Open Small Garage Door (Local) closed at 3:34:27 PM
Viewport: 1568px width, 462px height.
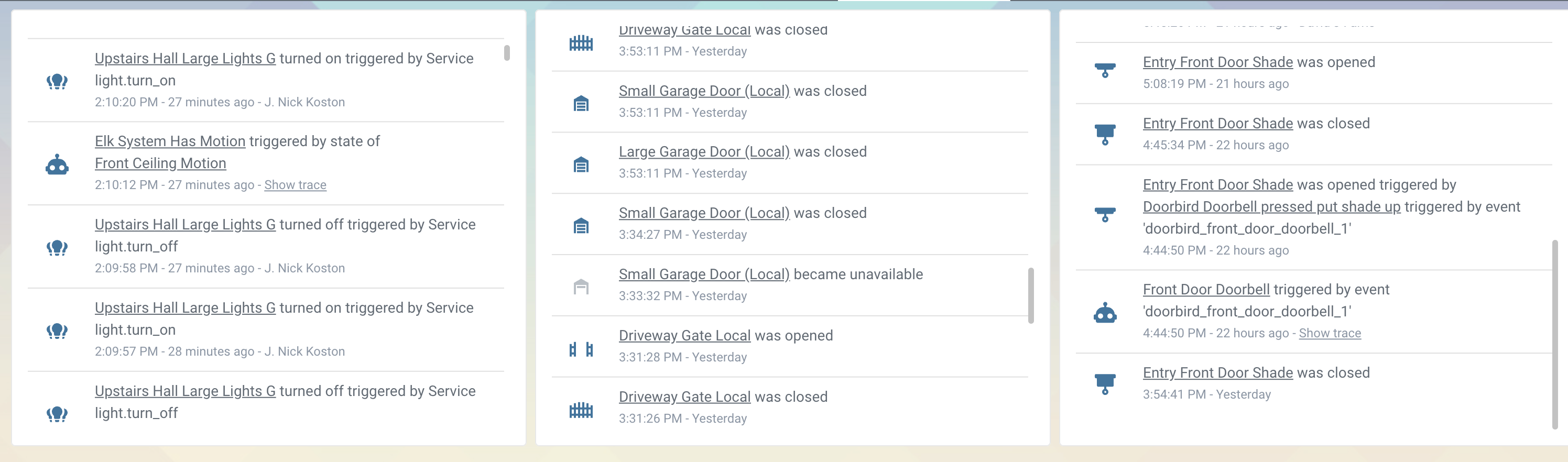pos(704,213)
